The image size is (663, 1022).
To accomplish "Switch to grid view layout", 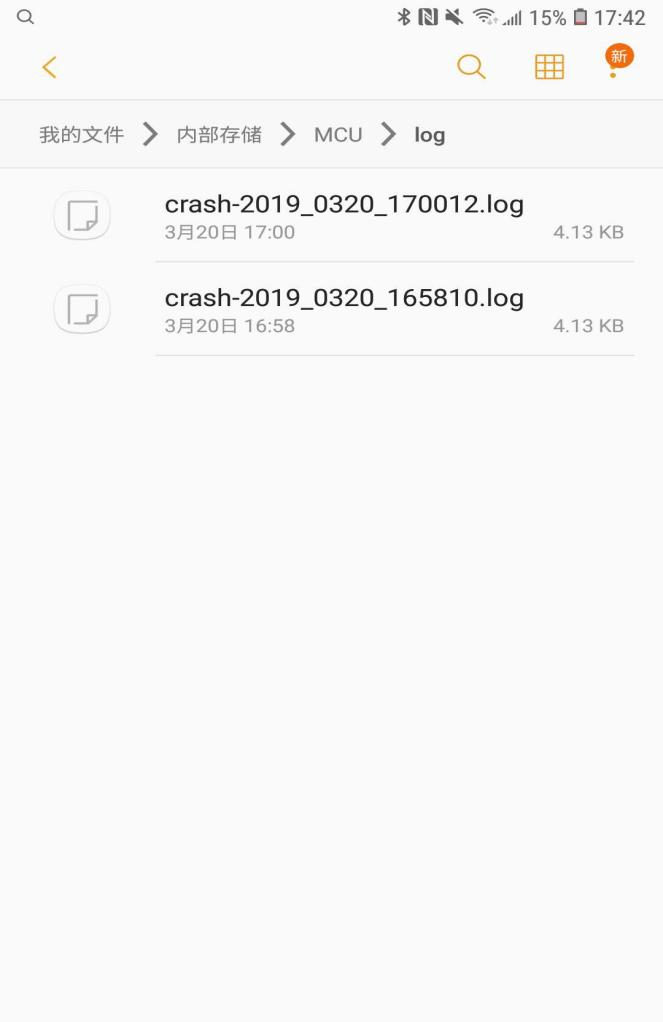I will click(x=549, y=67).
